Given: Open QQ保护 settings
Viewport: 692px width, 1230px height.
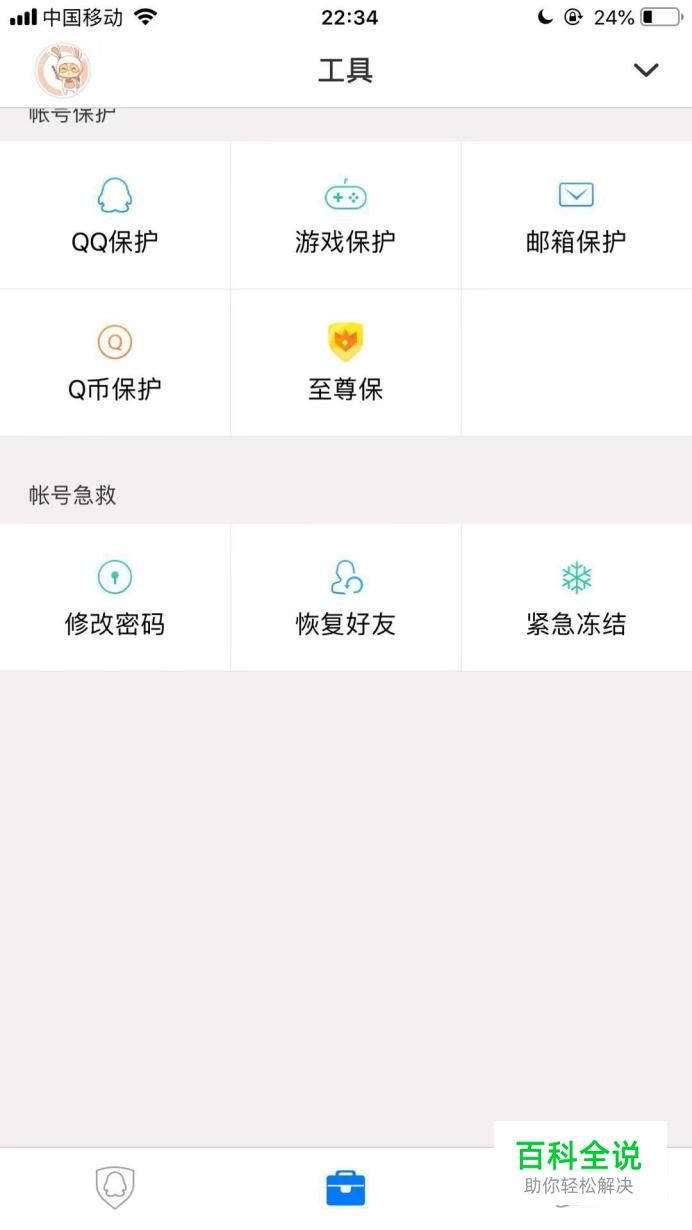Looking at the screenshot, I should click(115, 216).
